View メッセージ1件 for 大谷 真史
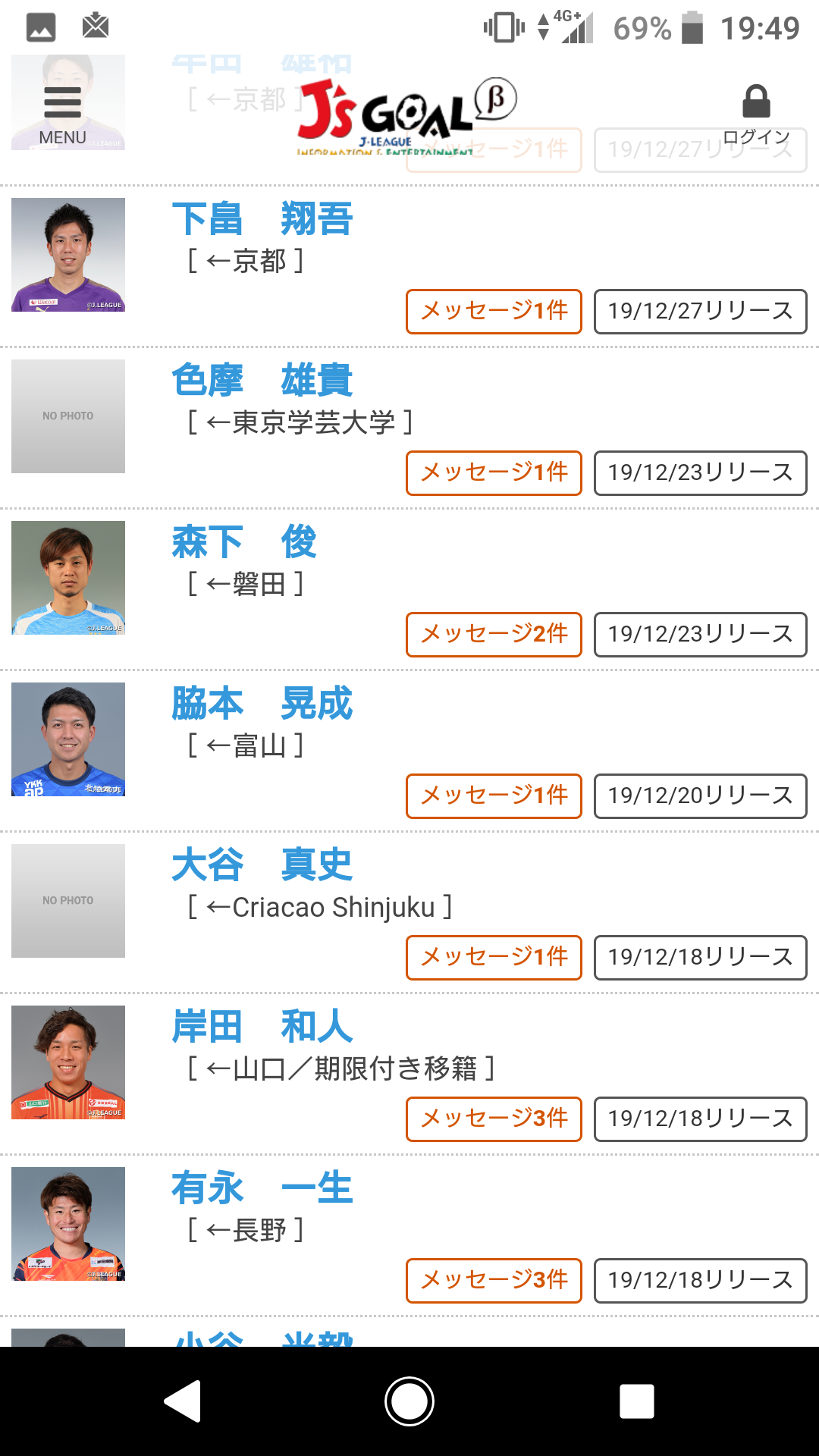This screenshot has height=1456, width=819. coord(494,958)
